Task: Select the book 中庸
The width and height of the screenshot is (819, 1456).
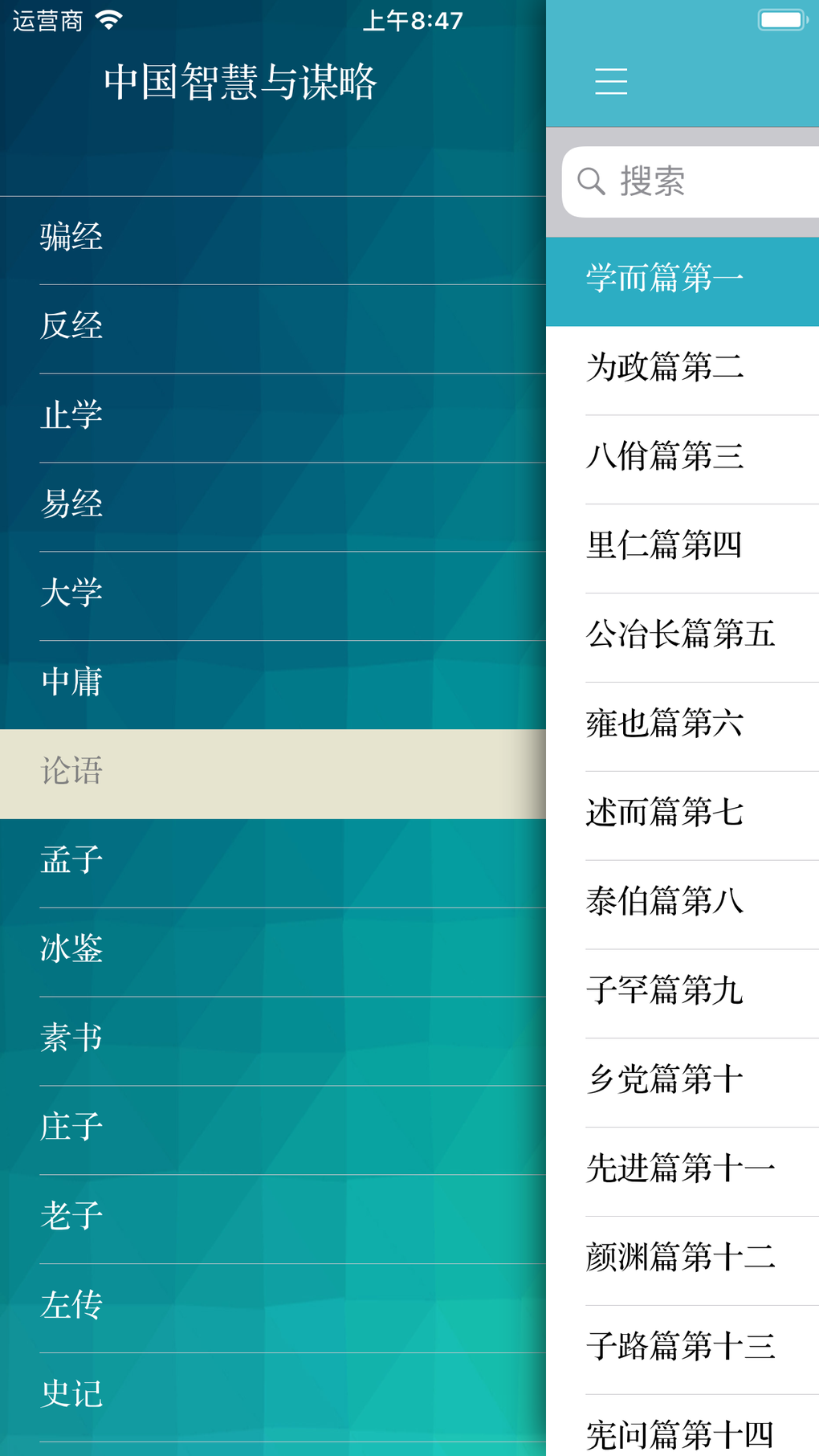Action: click(273, 683)
